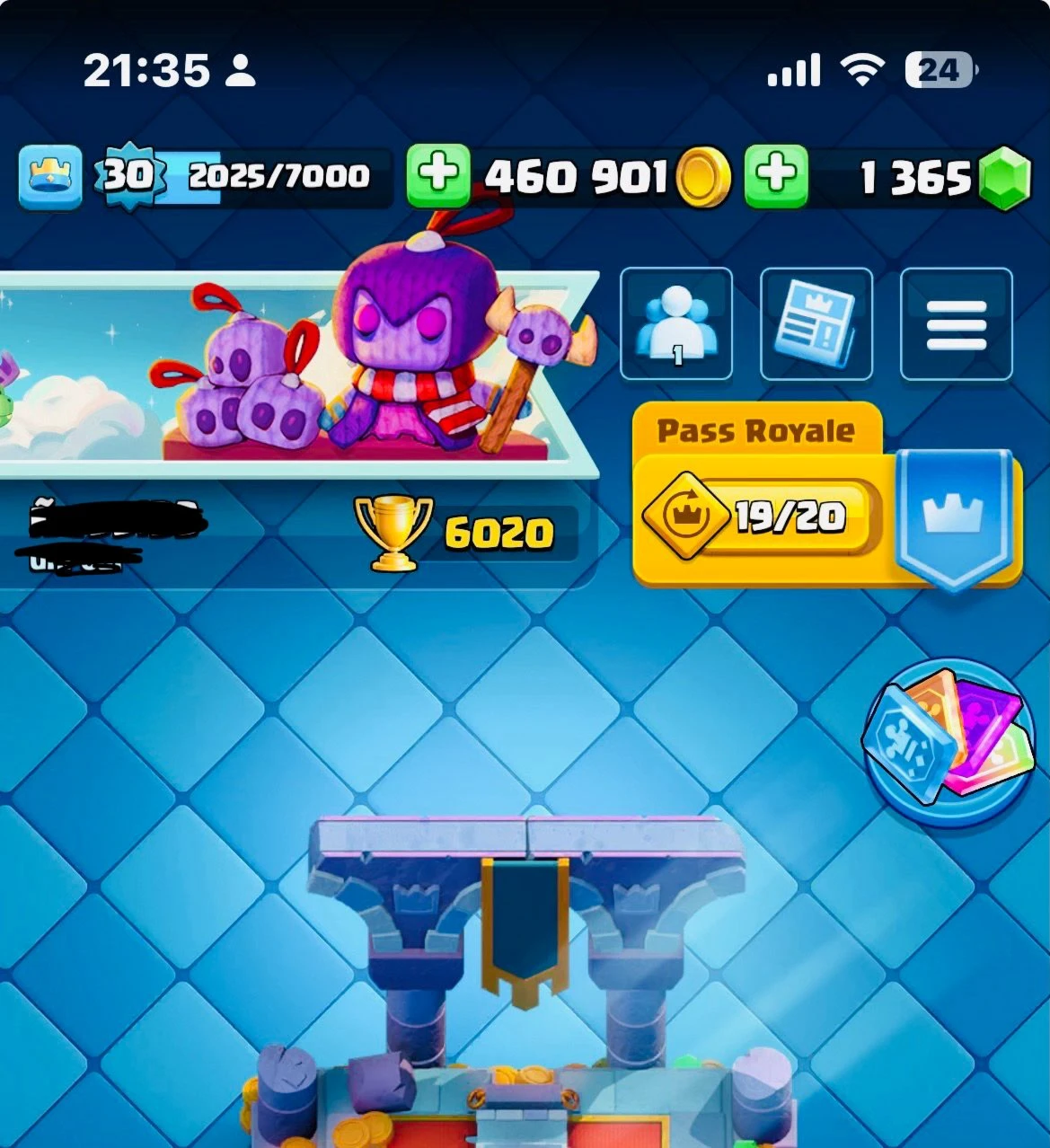Buy gems with the green plus button
The image size is (1050, 1148).
(x=777, y=175)
